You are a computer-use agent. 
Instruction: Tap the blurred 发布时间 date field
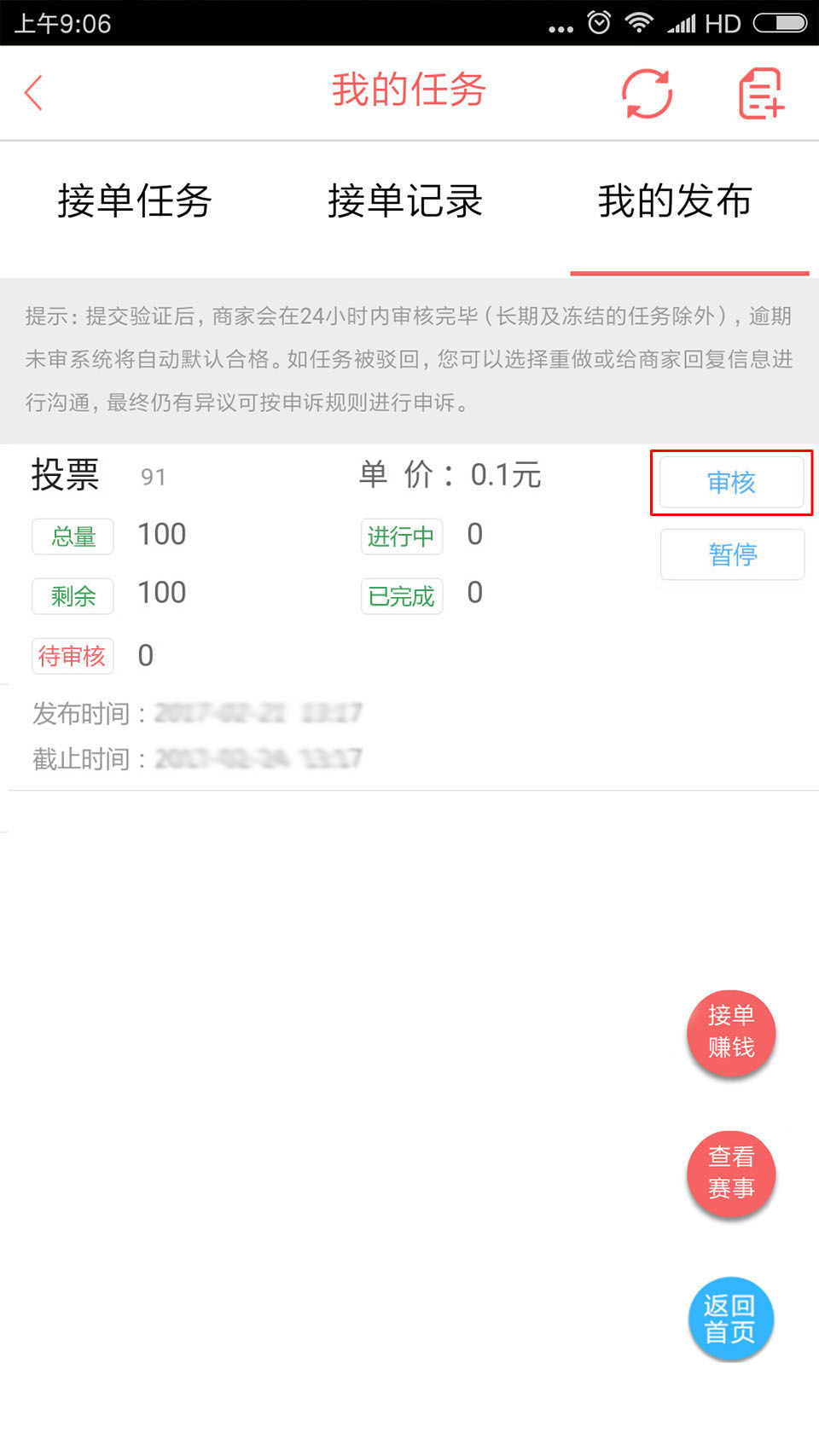coord(256,713)
